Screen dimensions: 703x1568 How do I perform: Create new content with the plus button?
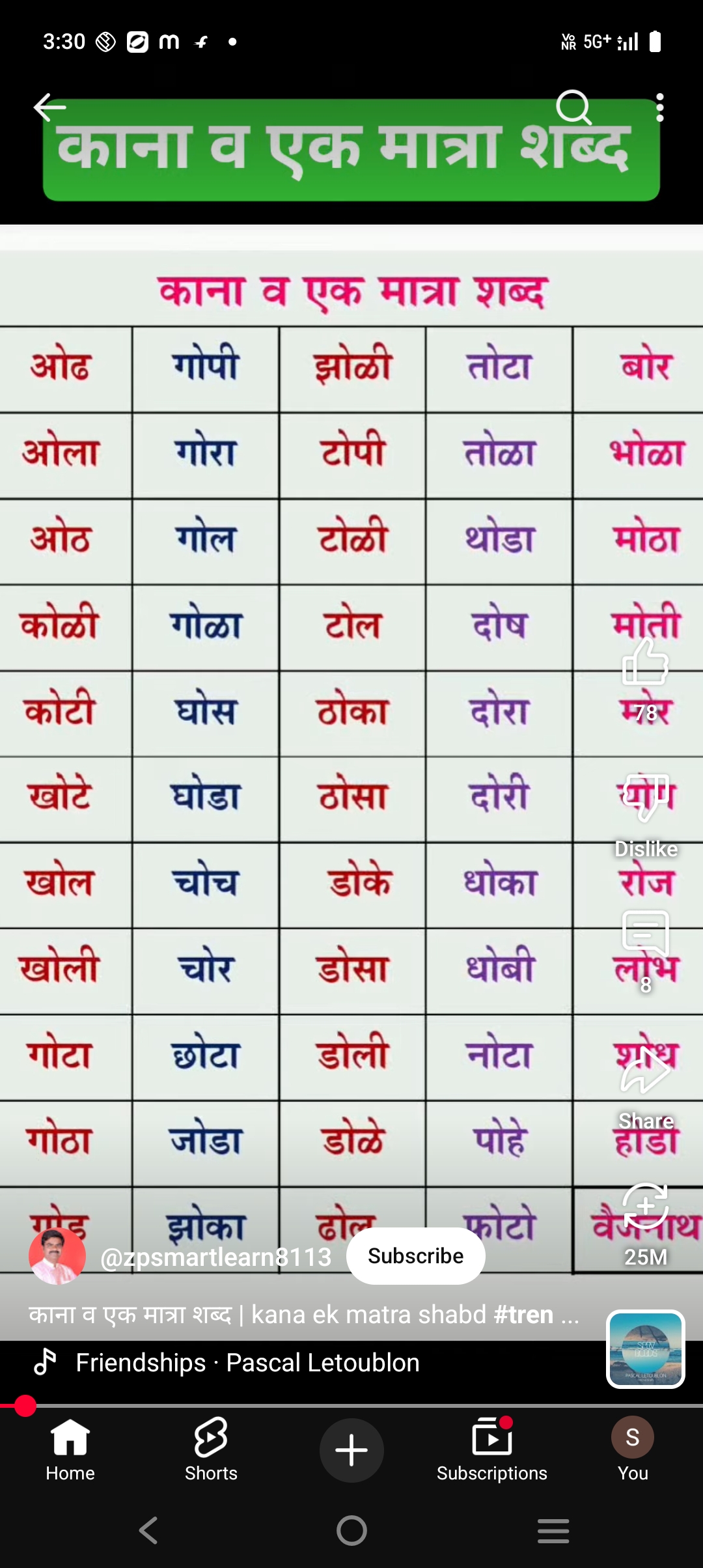(351, 1450)
